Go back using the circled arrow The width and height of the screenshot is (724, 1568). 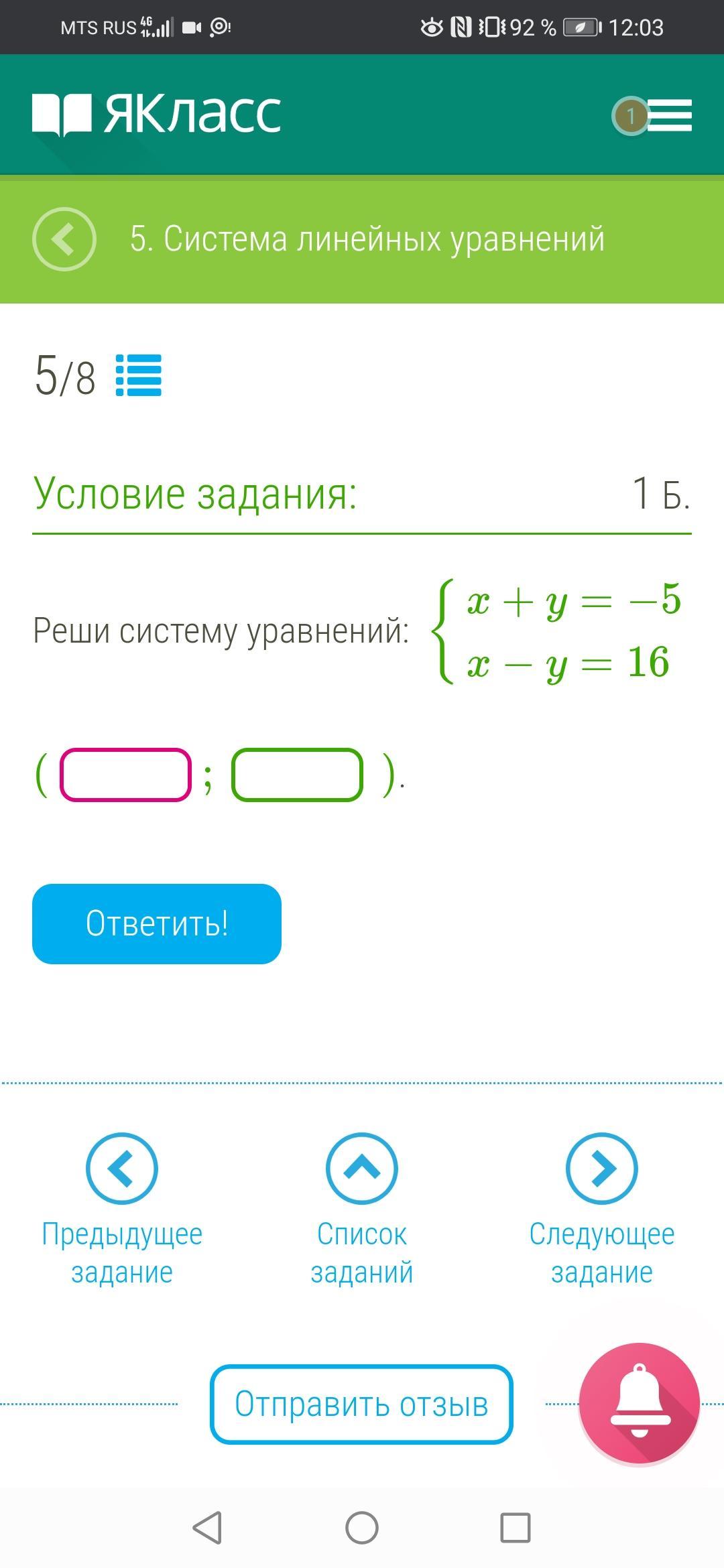[64, 239]
